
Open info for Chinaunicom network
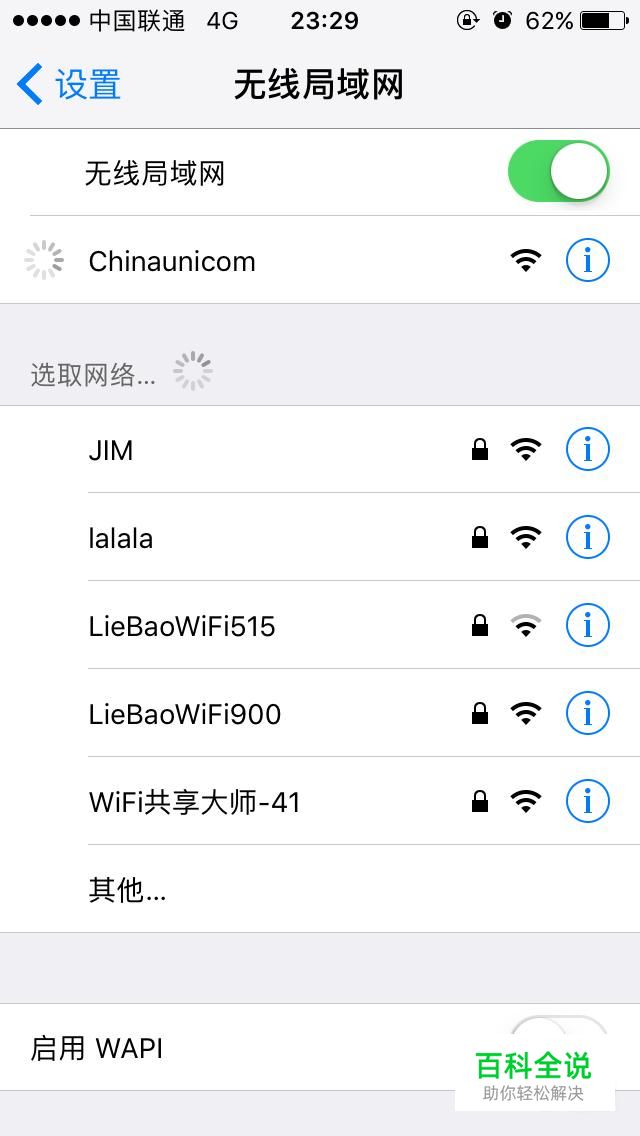pyautogui.click(x=587, y=260)
